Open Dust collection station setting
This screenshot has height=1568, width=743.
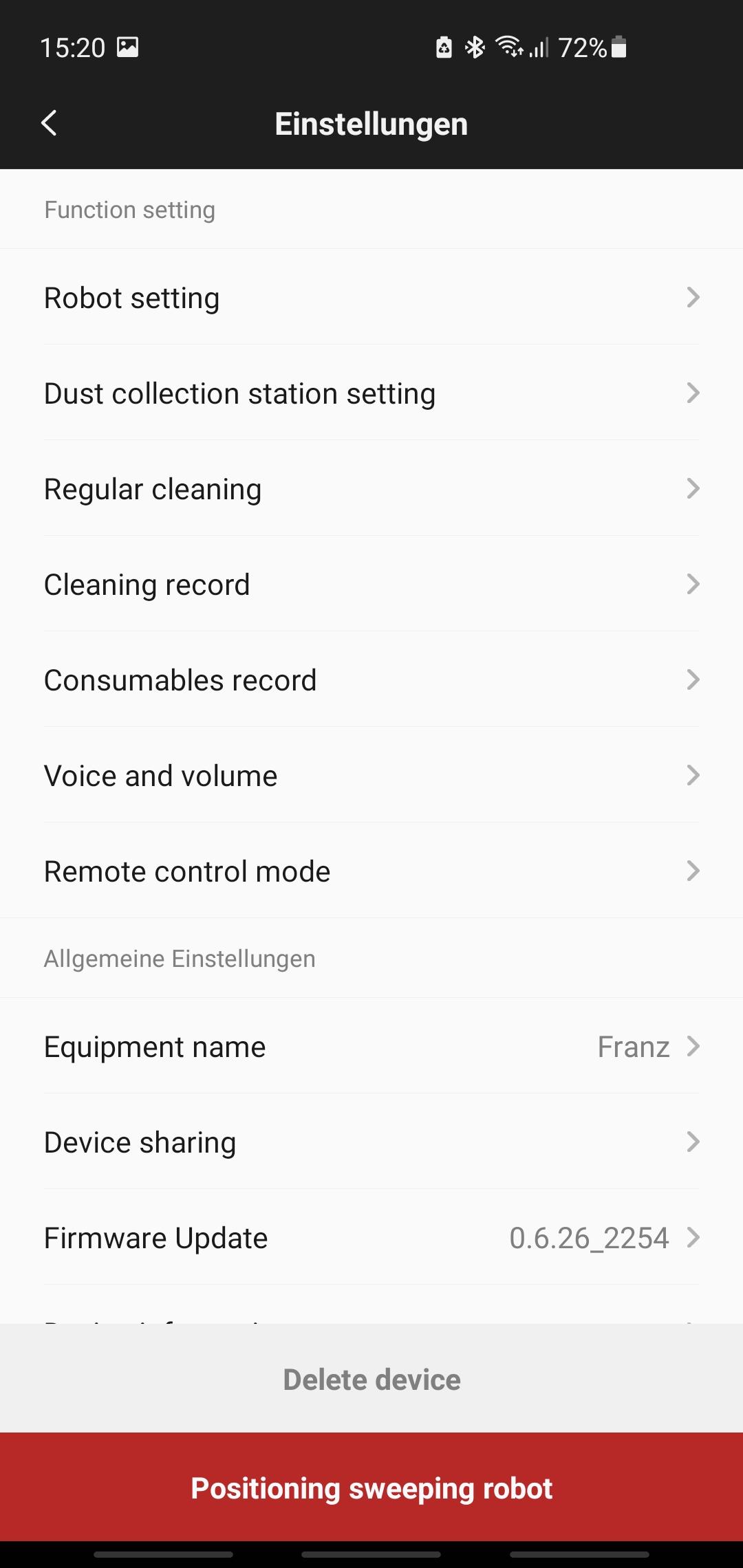point(371,393)
